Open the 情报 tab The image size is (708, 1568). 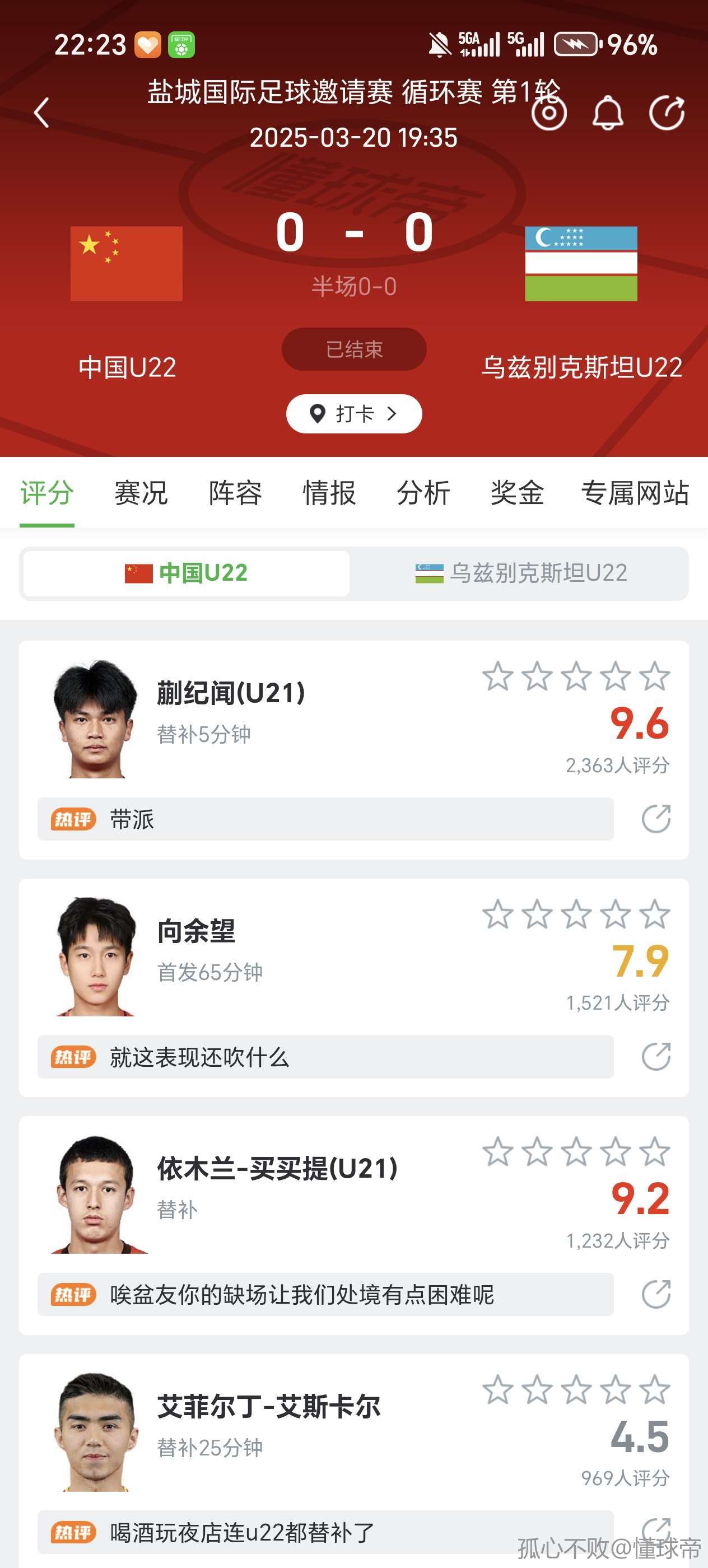click(x=329, y=492)
